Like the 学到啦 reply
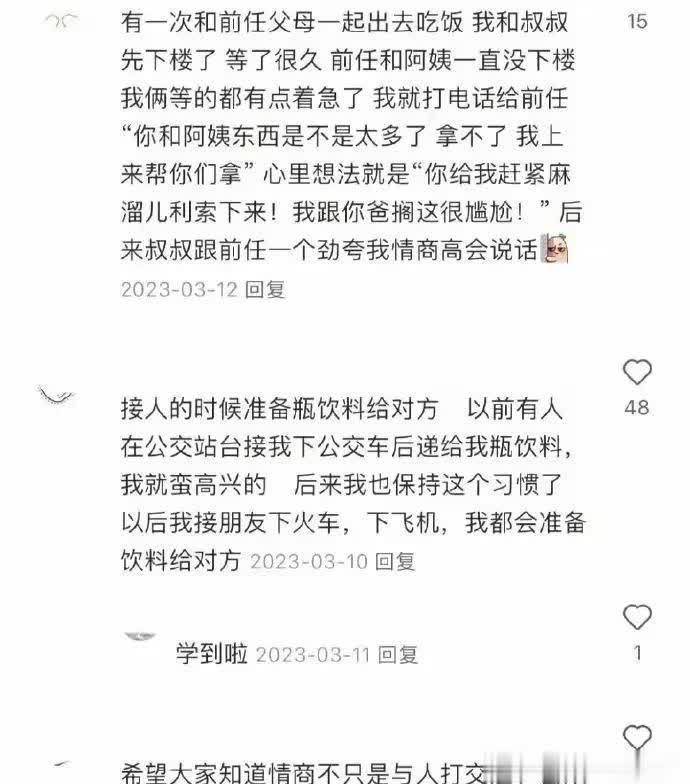Screen dimensions: 690x784 tap(637, 617)
